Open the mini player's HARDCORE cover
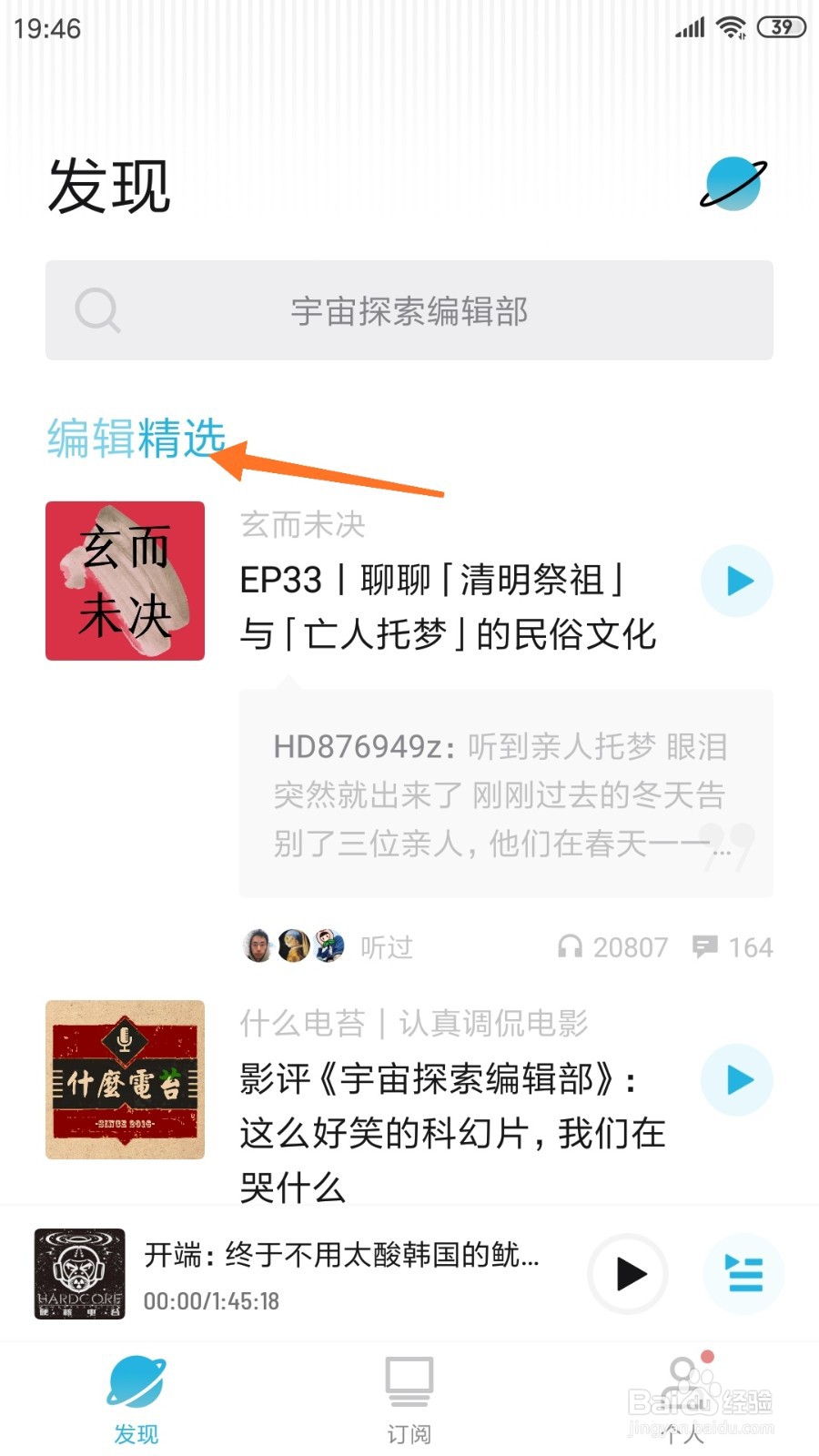 tap(80, 1274)
